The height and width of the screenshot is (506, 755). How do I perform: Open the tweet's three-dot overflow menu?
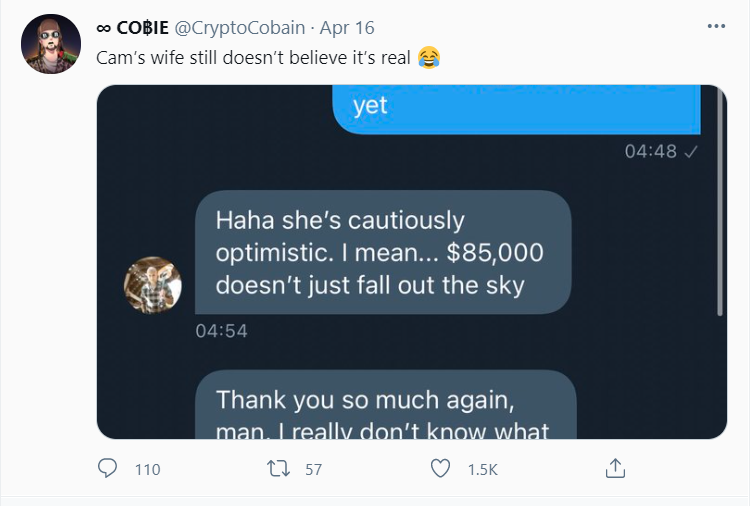[716, 26]
